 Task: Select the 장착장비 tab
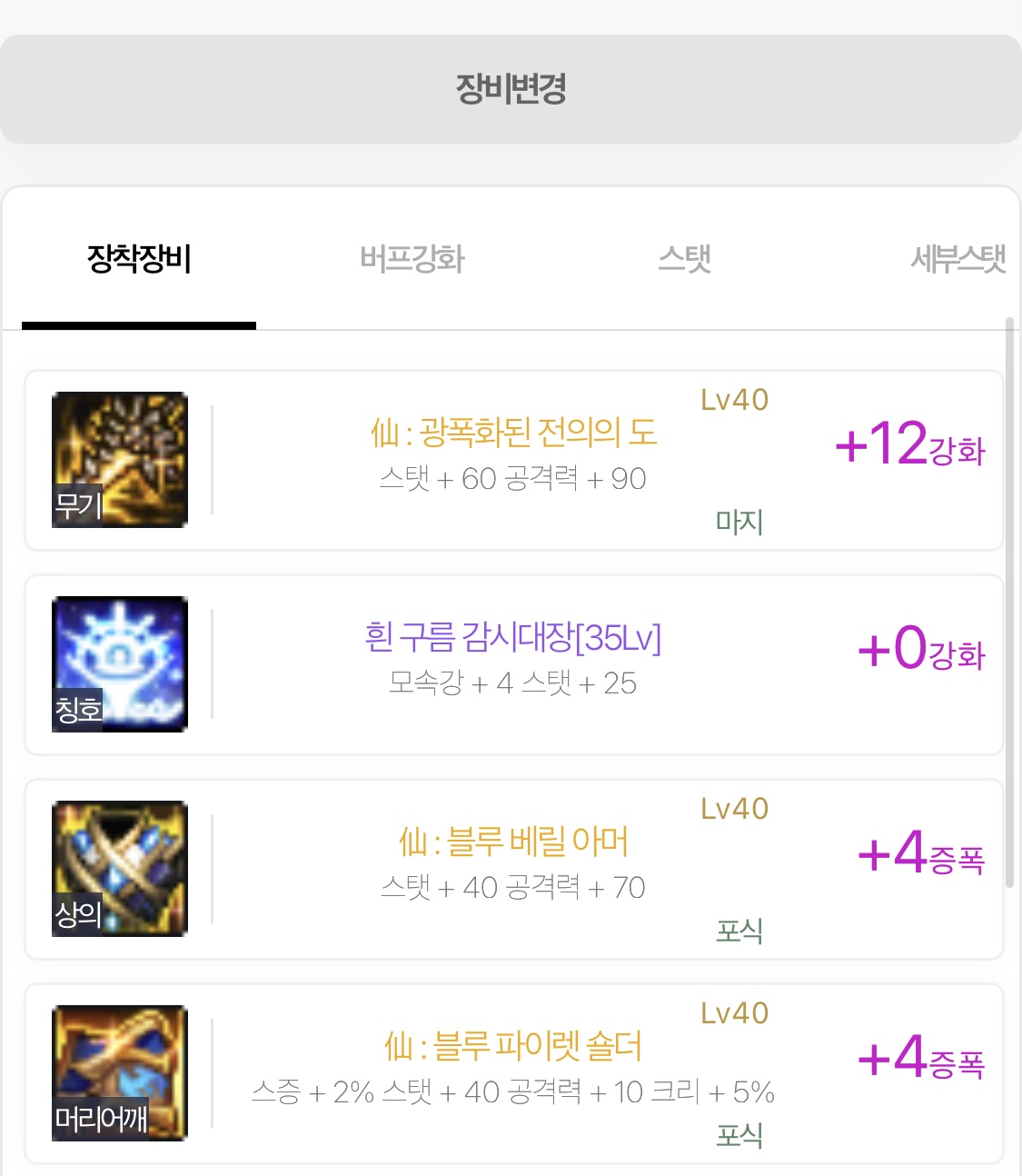pos(139,260)
